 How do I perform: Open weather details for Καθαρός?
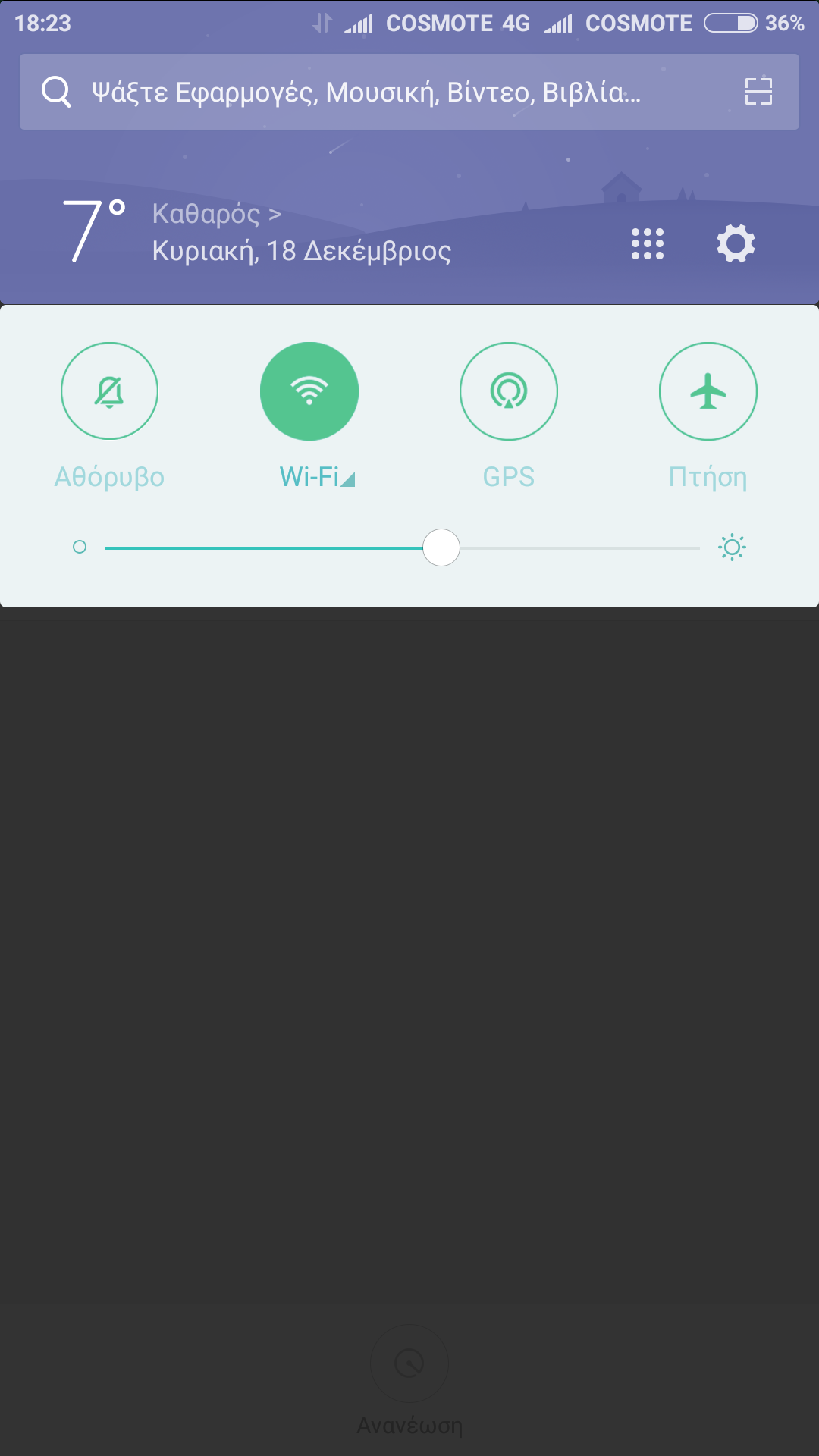[217, 214]
